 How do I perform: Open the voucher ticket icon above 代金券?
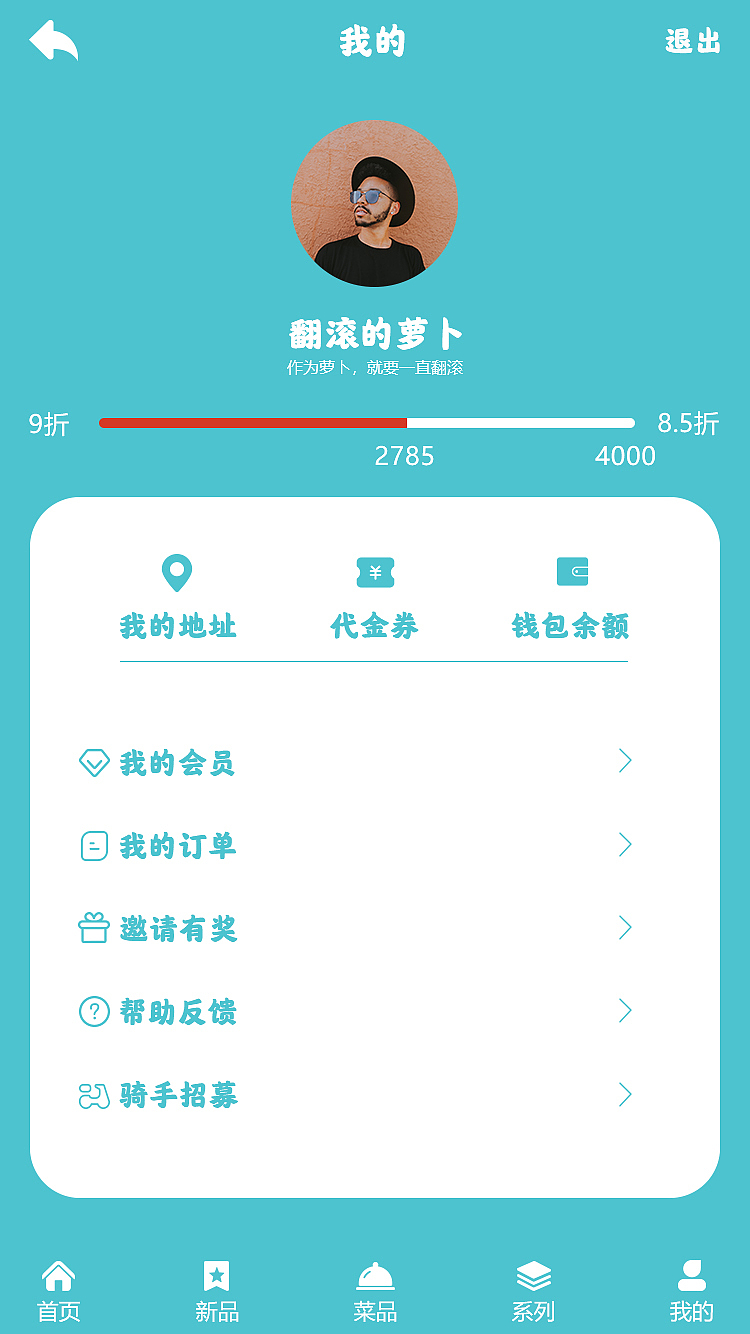(x=376, y=572)
